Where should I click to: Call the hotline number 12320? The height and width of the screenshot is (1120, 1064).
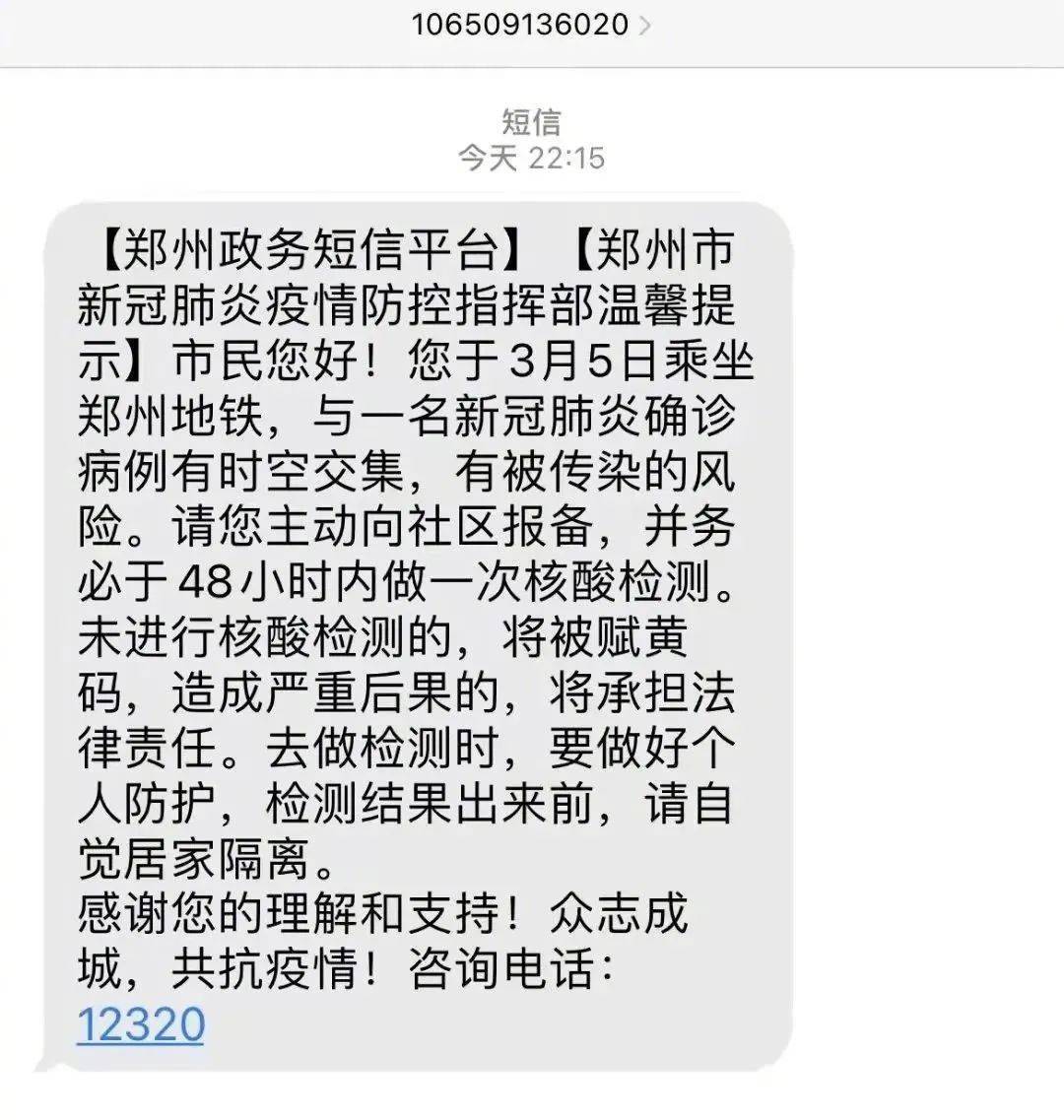coord(140,1024)
